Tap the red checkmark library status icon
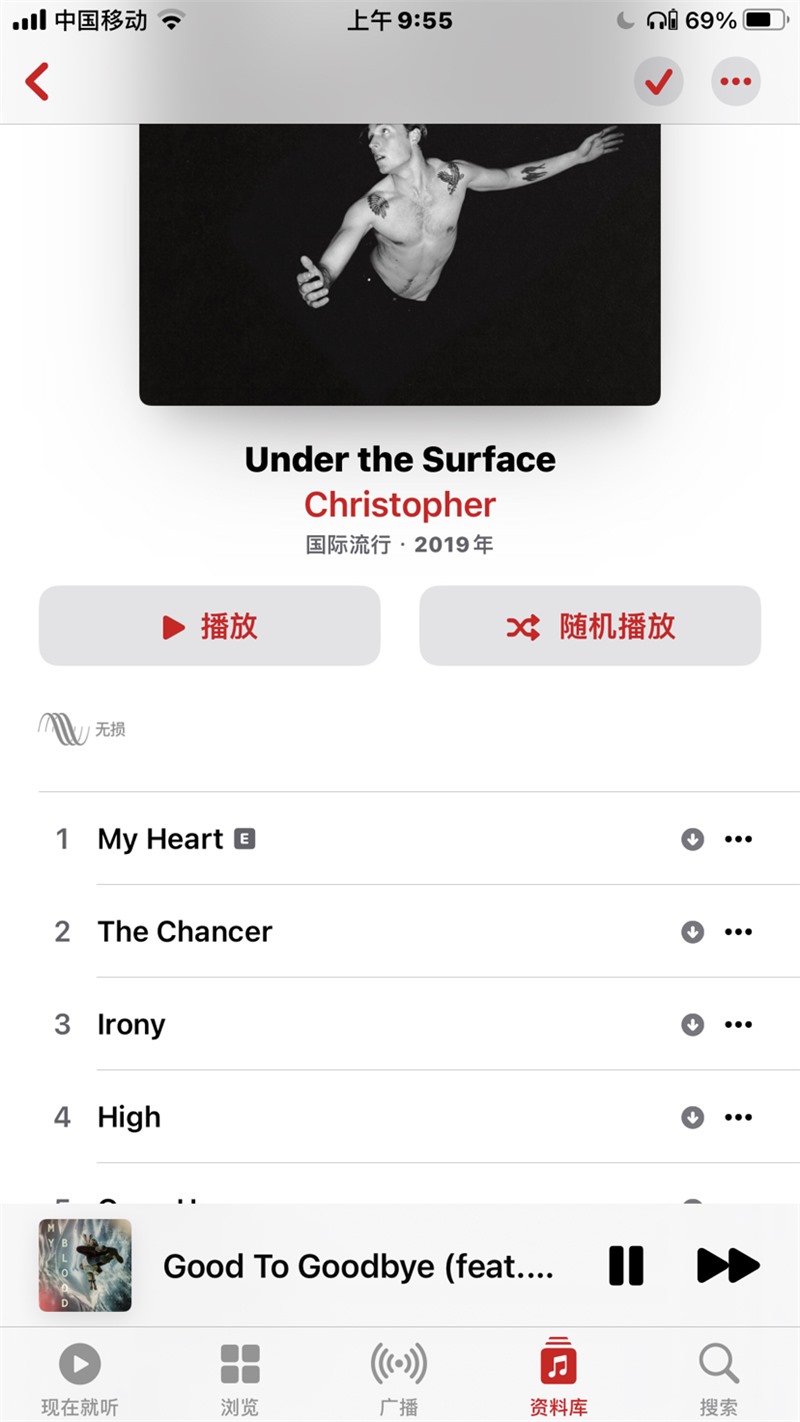800x1422 pixels. 658,82
